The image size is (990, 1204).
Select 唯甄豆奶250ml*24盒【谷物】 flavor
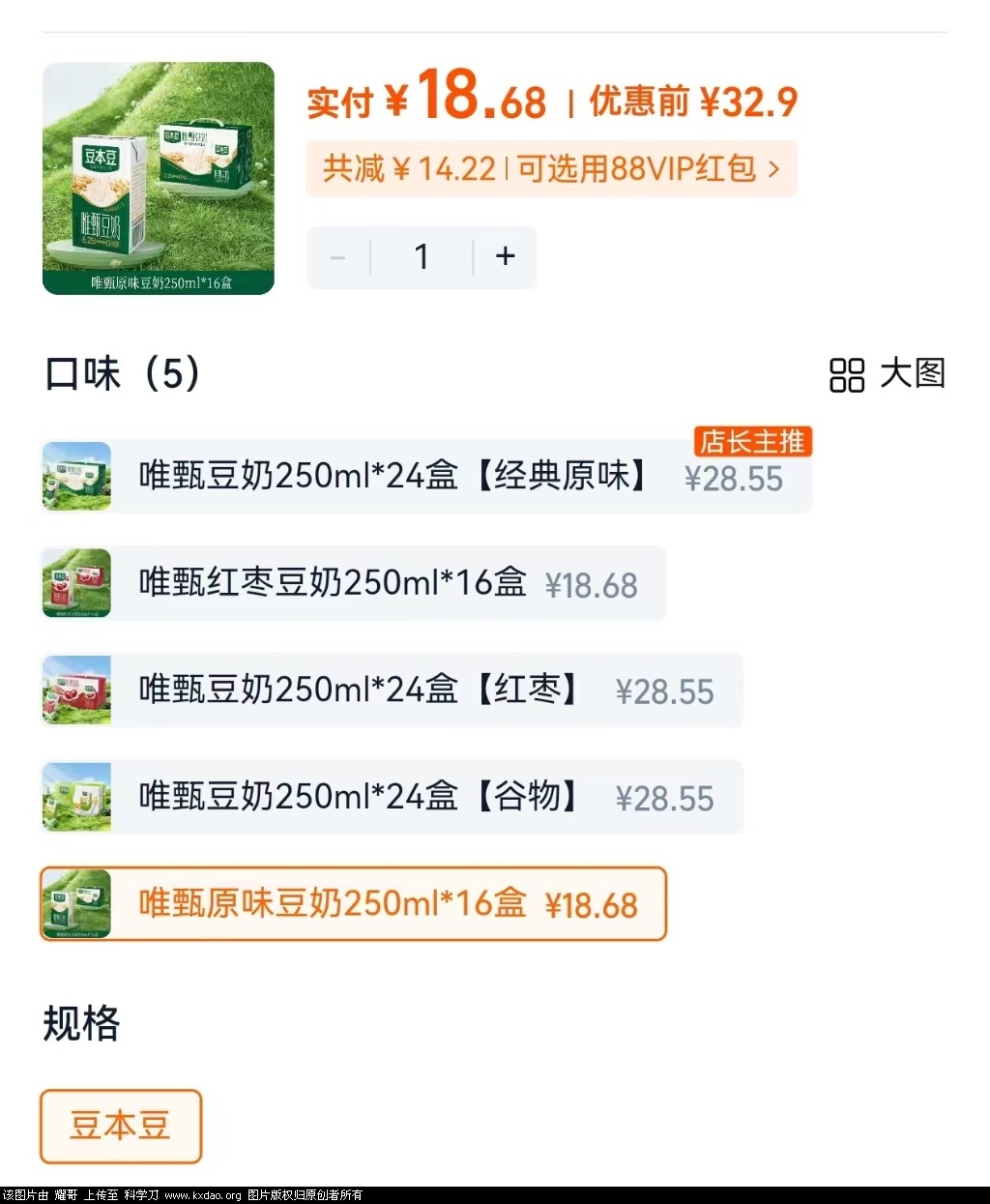coord(391,797)
